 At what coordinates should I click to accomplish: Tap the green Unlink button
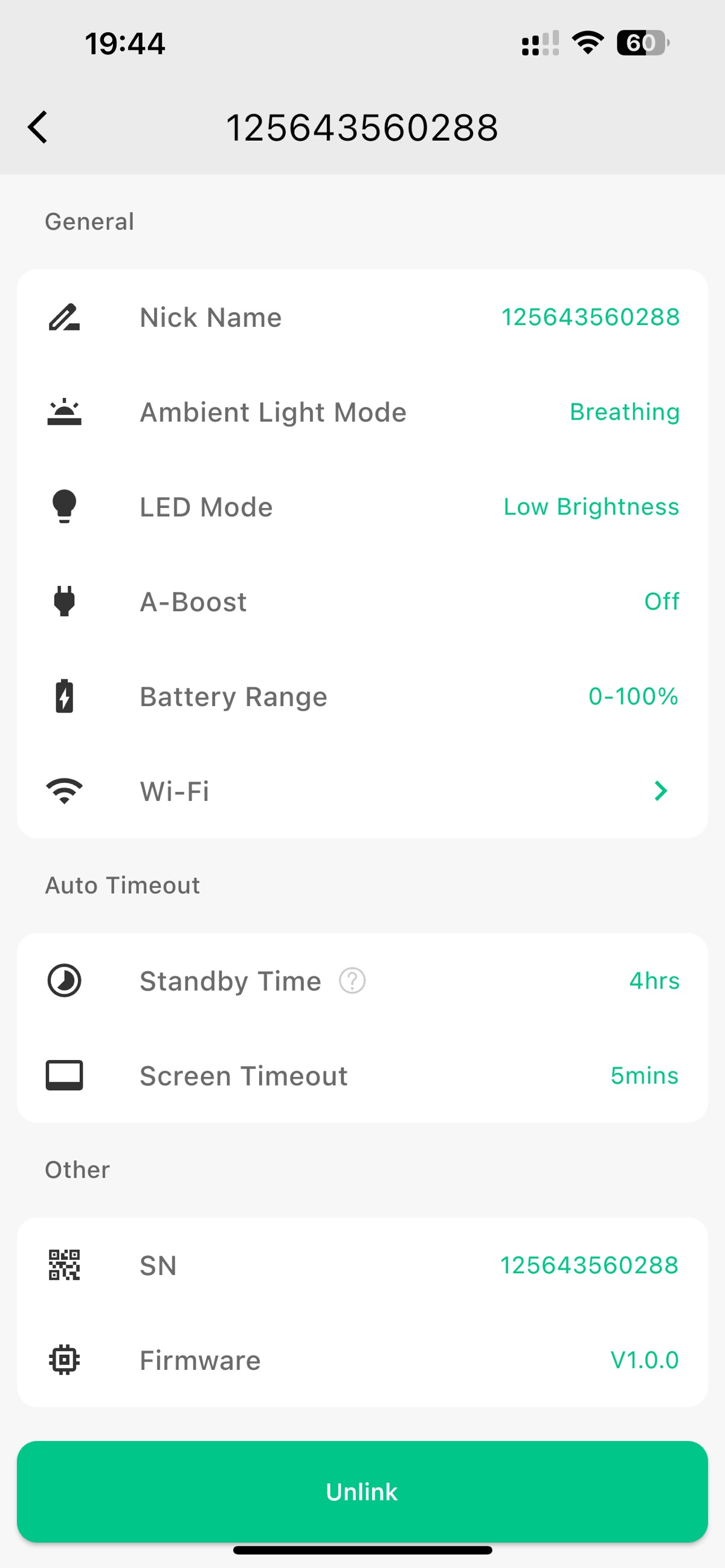[x=362, y=1491]
